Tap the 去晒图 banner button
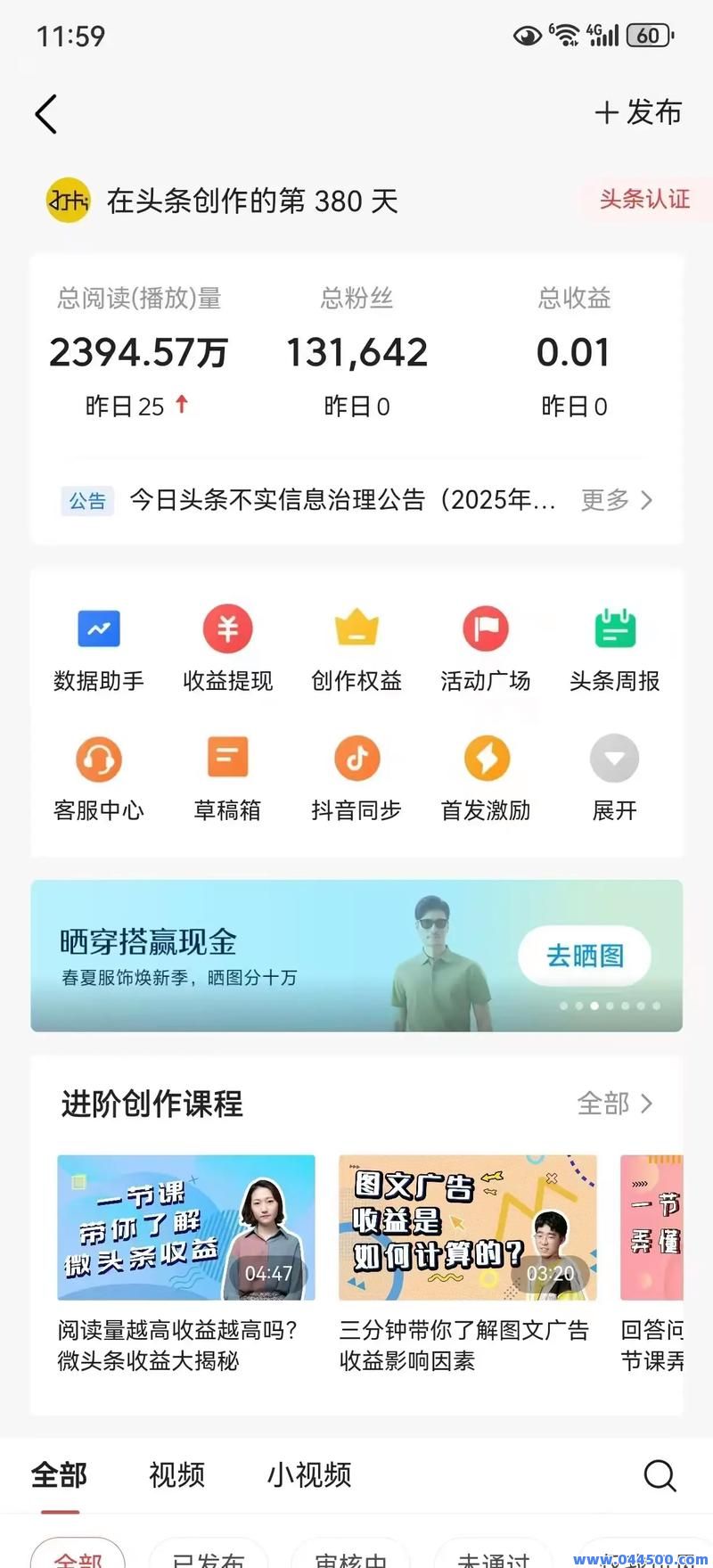This screenshot has width=713, height=1568. click(x=584, y=955)
